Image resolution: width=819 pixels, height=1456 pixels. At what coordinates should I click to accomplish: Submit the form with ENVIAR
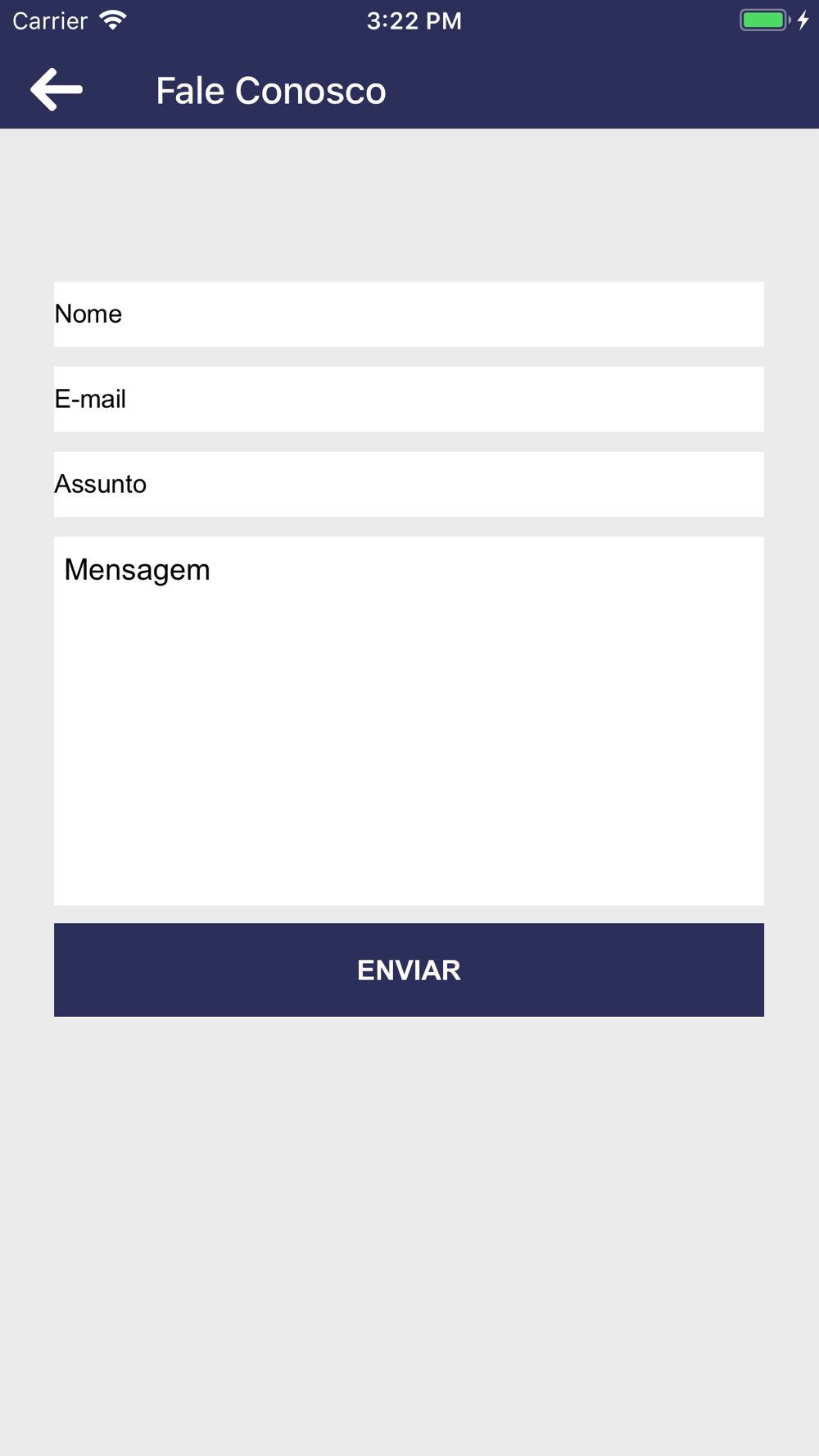[x=409, y=970]
